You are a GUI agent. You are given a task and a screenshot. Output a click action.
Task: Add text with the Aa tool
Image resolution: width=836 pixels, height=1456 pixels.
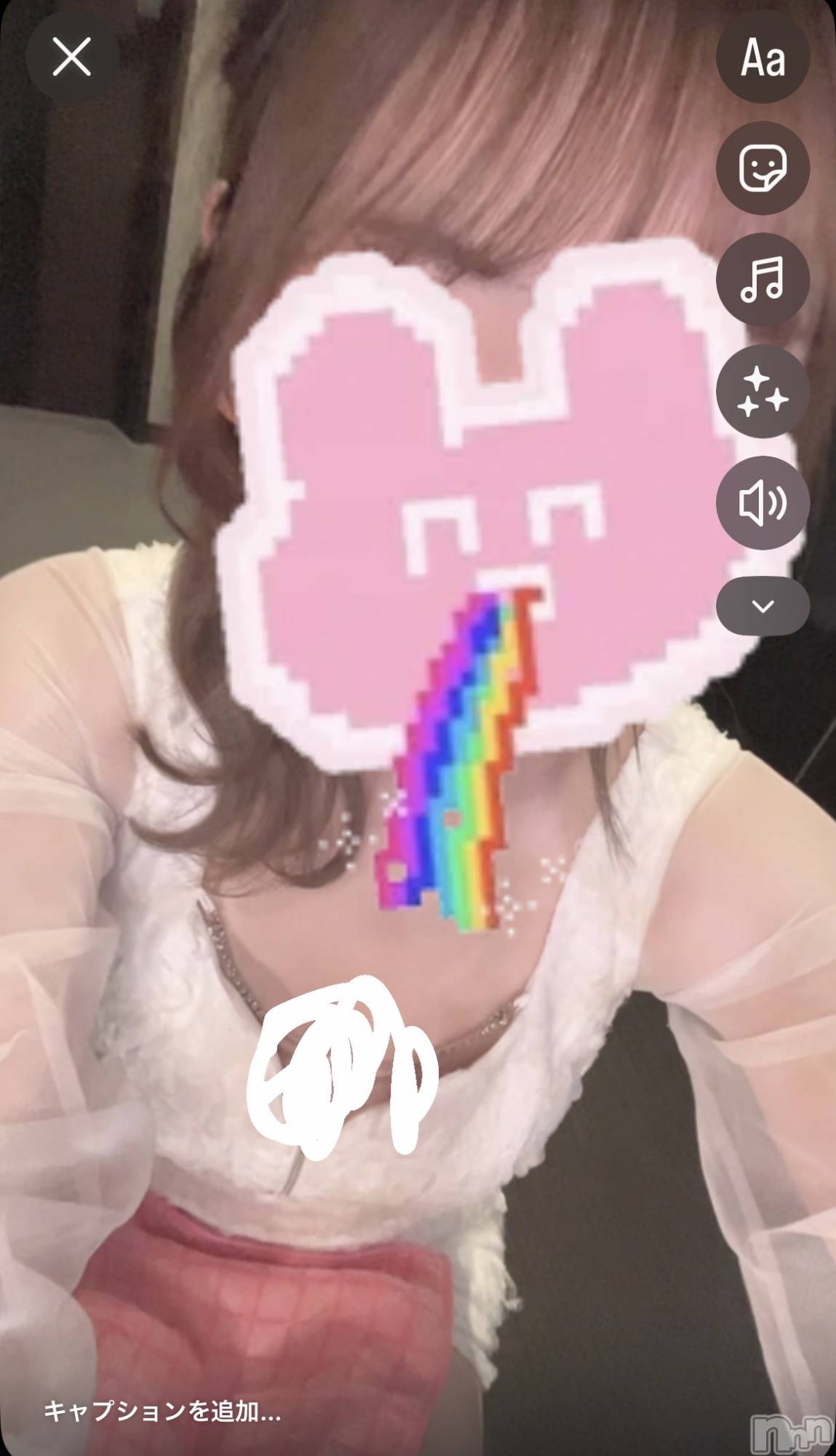click(x=763, y=58)
